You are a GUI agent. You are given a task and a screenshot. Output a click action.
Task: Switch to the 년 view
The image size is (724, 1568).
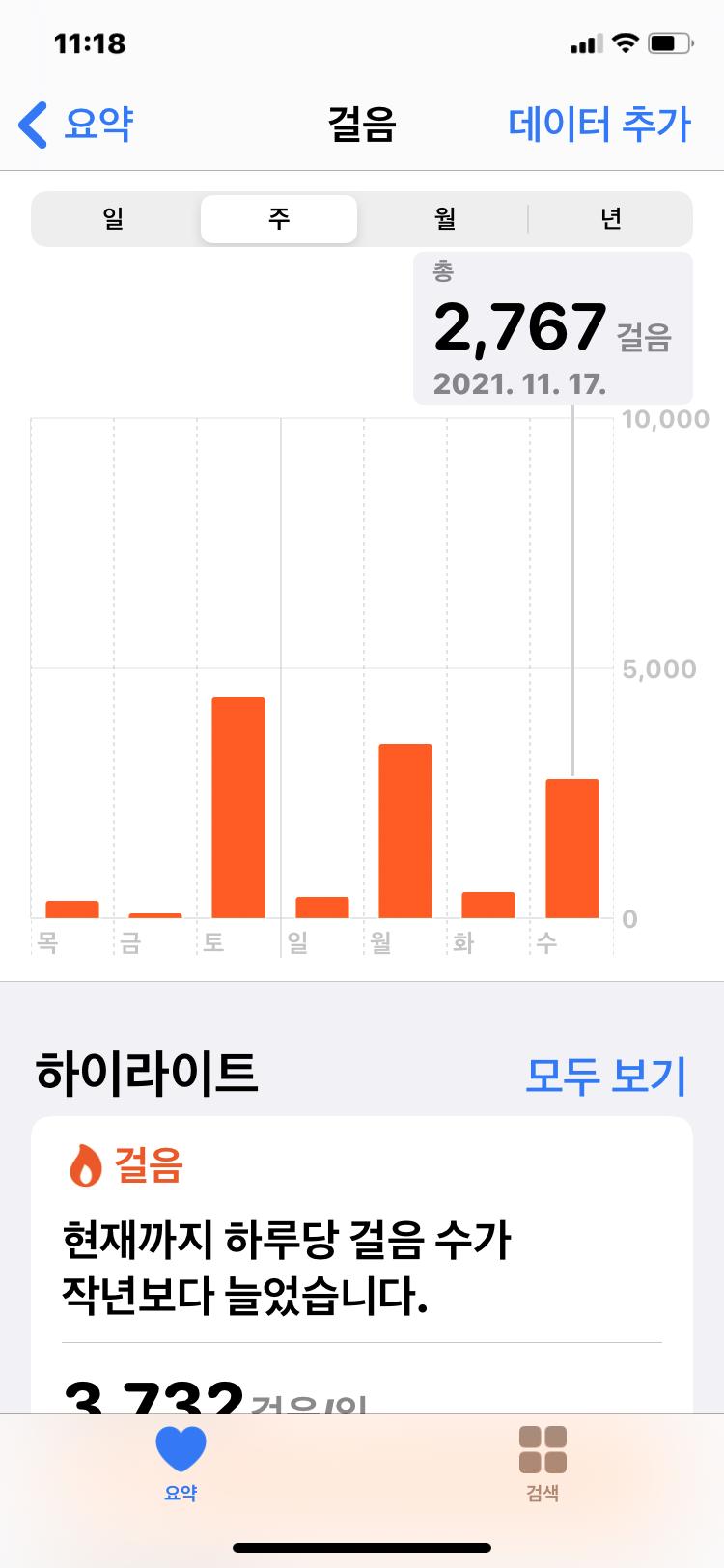point(610,219)
